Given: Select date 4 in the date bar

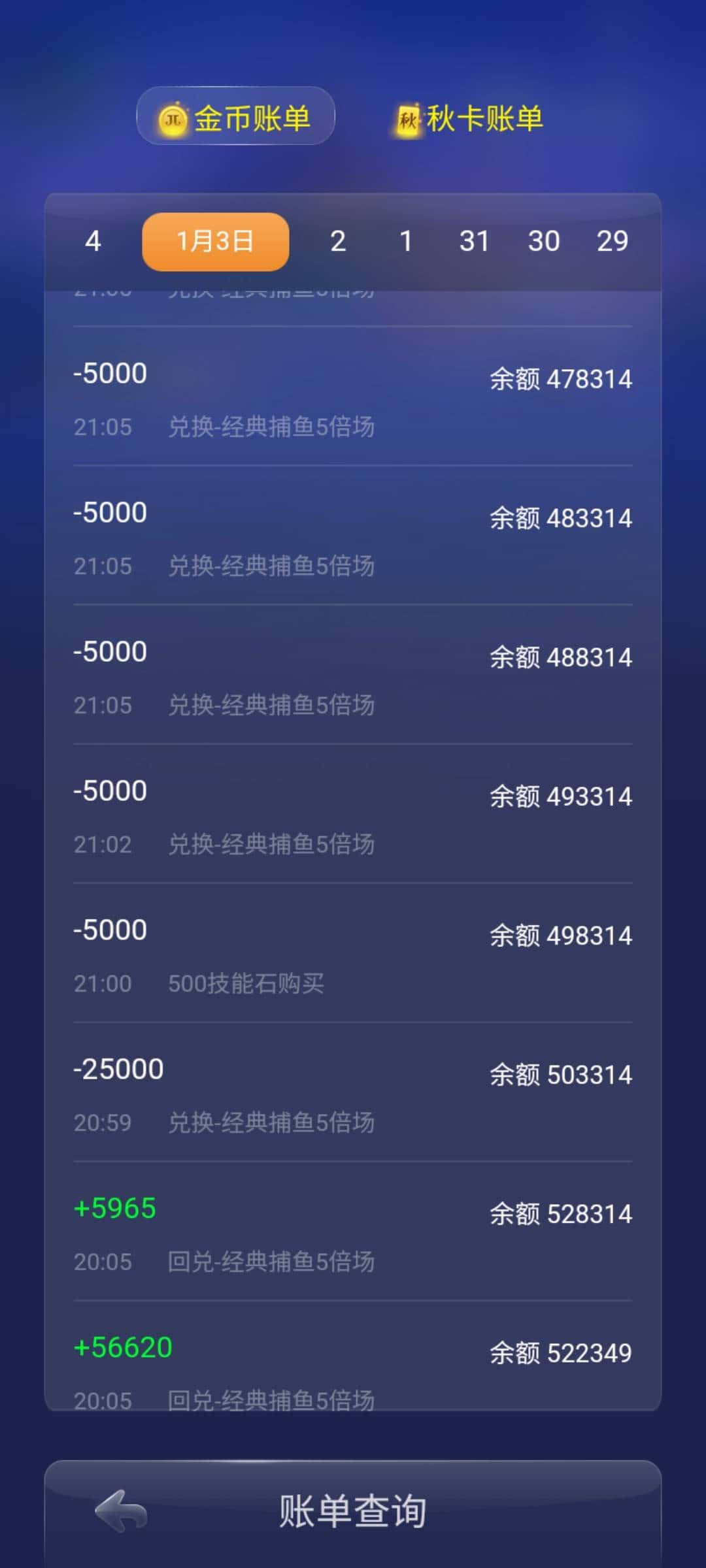Looking at the screenshot, I should coord(93,240).
